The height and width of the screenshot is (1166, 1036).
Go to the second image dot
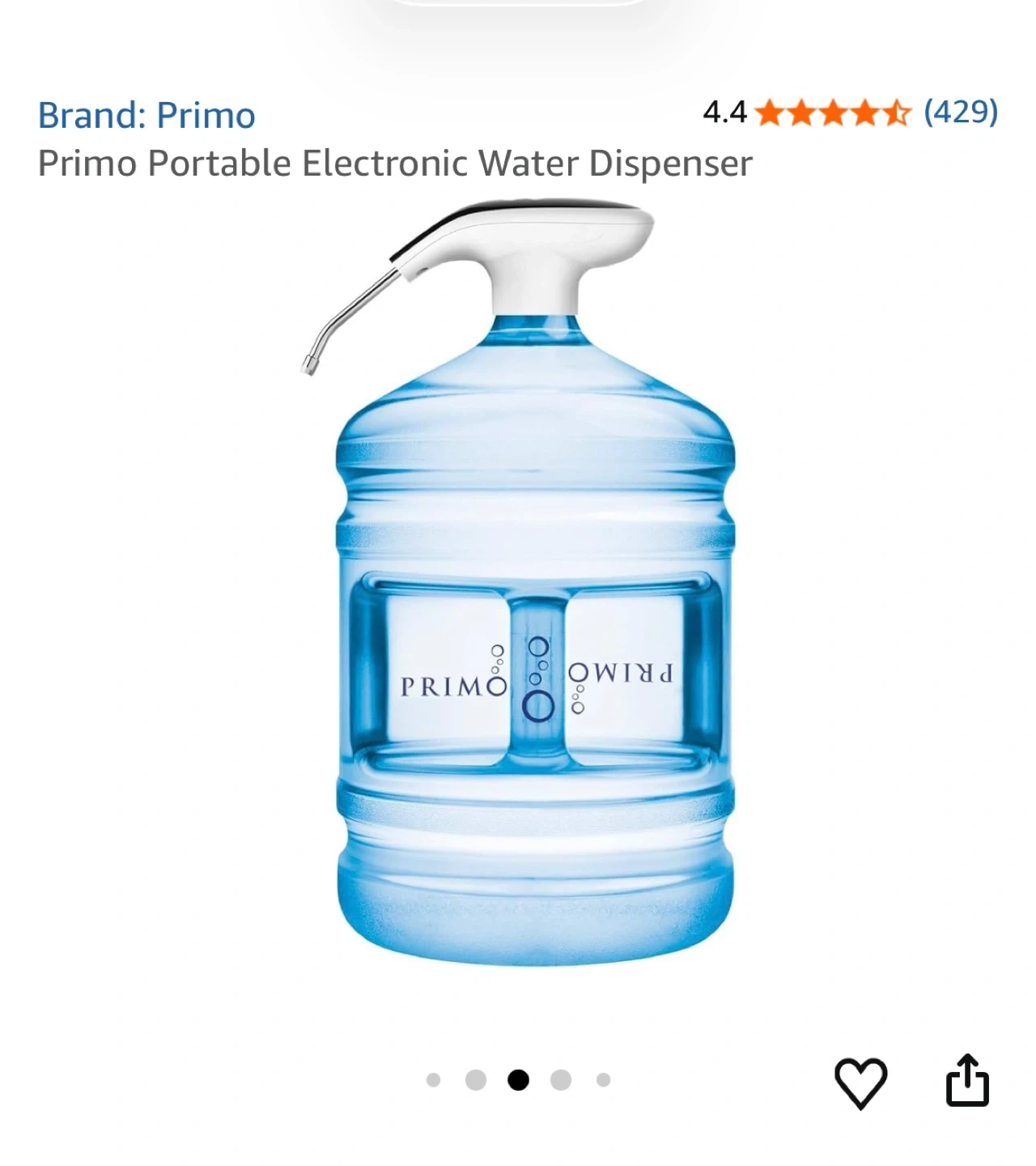coord(476,1080)
